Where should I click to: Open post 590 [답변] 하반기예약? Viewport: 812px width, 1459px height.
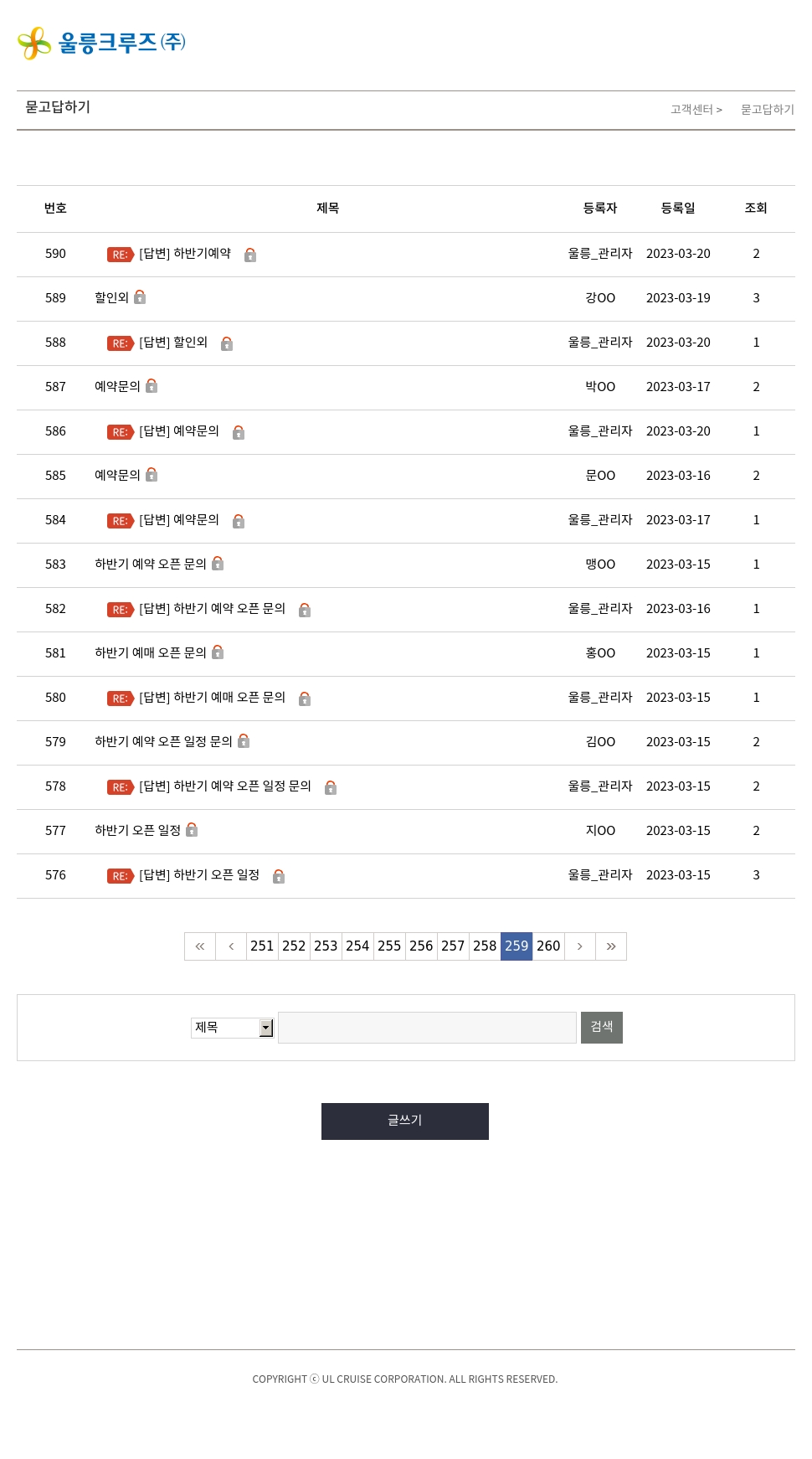pyautogui.click(x=184, y=254)
